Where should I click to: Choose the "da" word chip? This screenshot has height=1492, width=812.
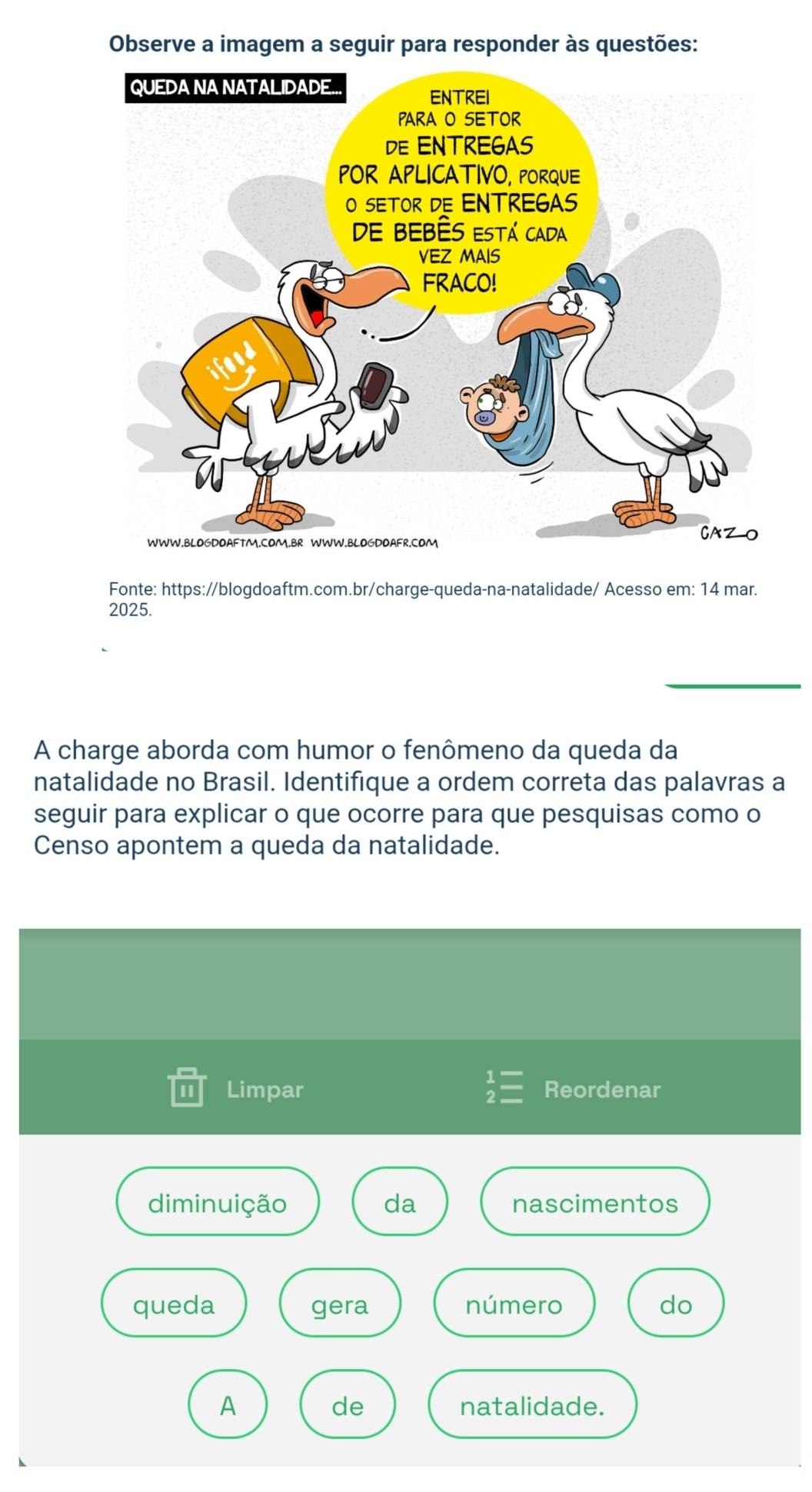[x=400, y=1202]
